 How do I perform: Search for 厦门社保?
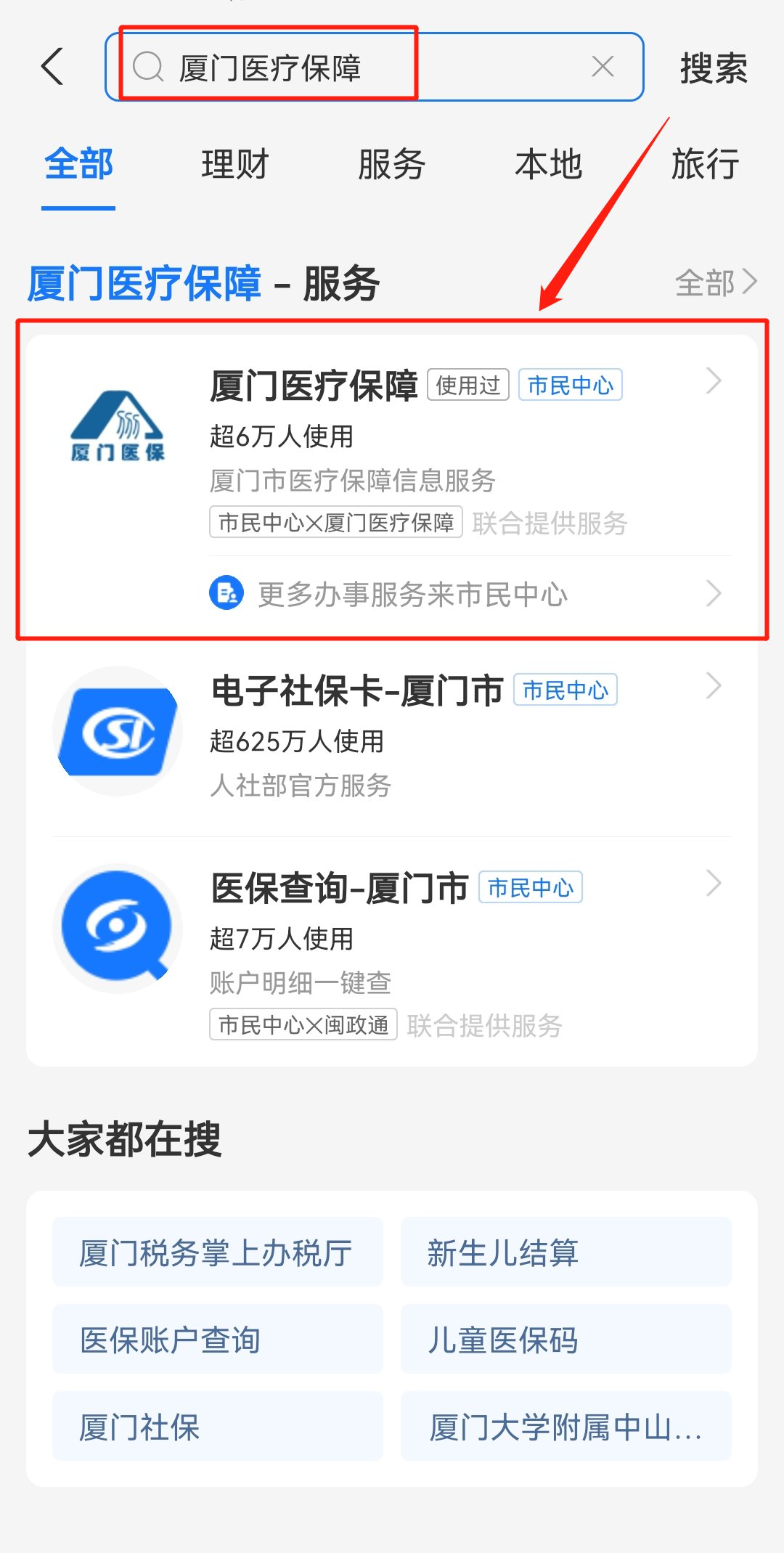click(217, 1427)
